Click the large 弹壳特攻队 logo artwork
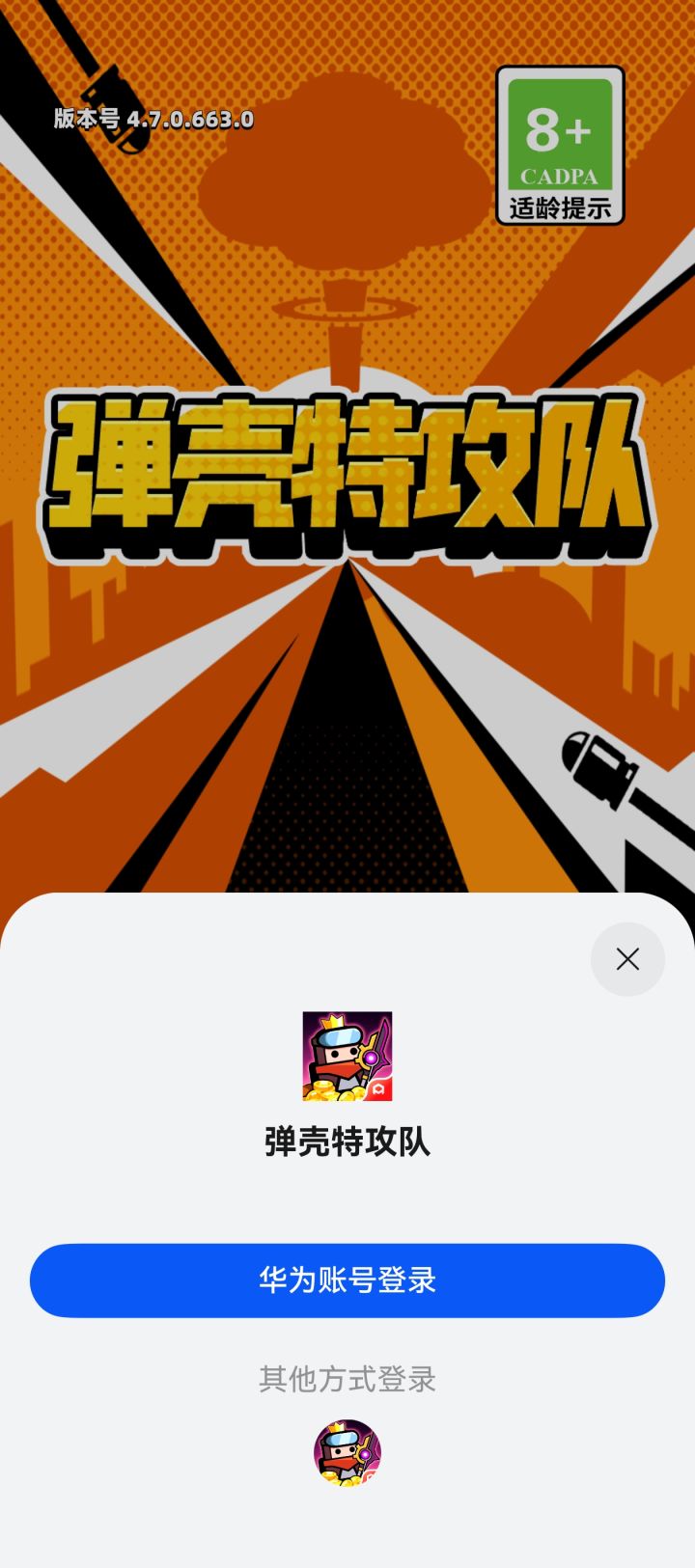The image size is (695, 1568). pos(347,473)
